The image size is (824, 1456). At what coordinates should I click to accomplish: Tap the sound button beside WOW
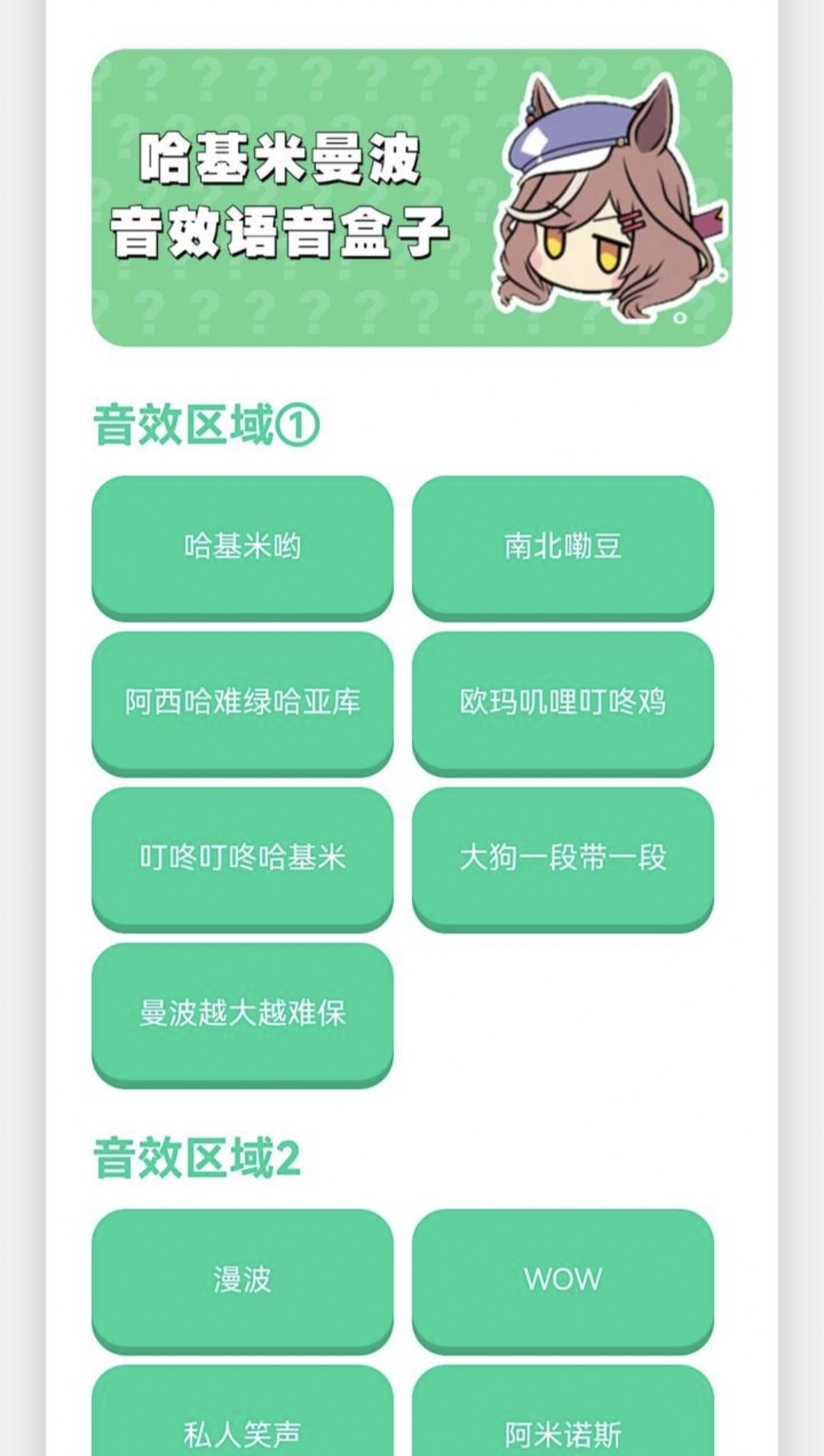(243, 1277)
